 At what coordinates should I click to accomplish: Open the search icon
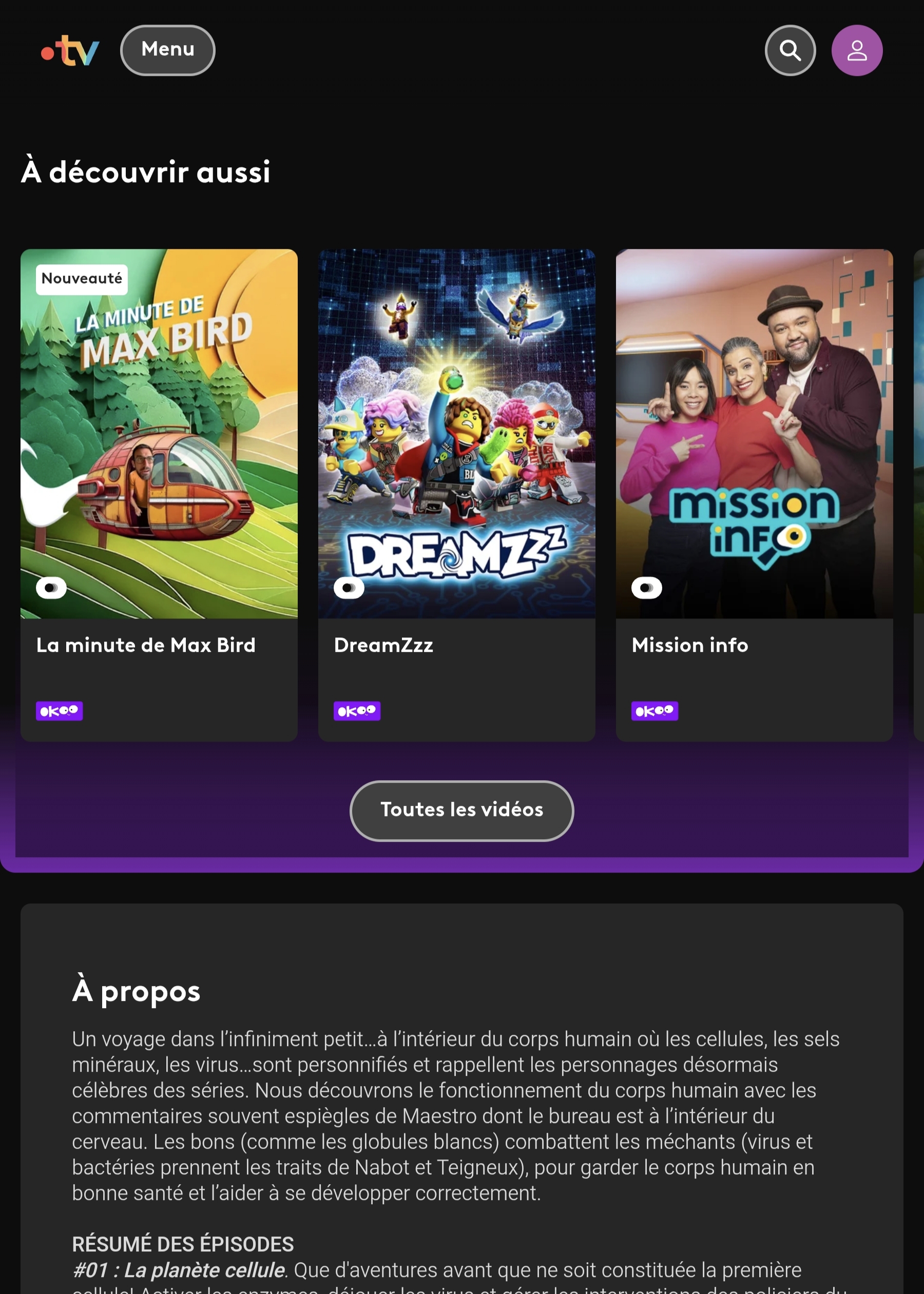click(790, 51)
